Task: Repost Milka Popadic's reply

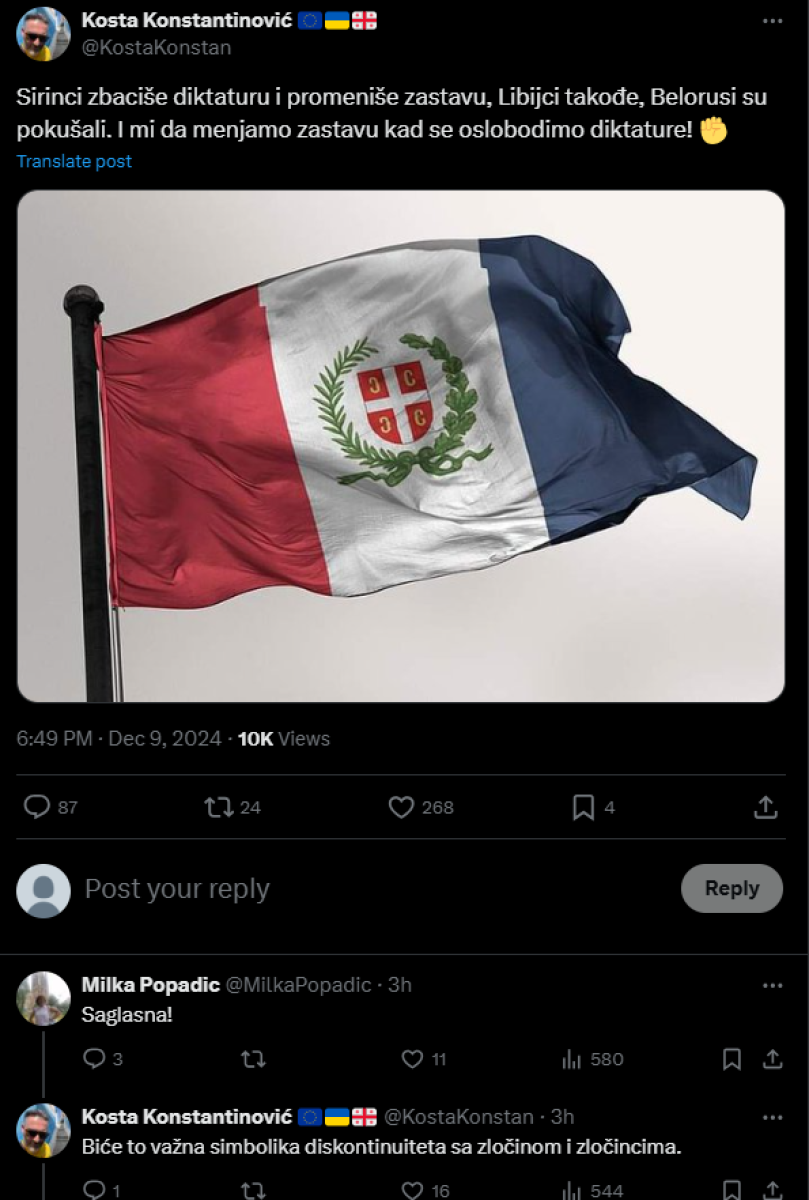Action: point(254,1059)
